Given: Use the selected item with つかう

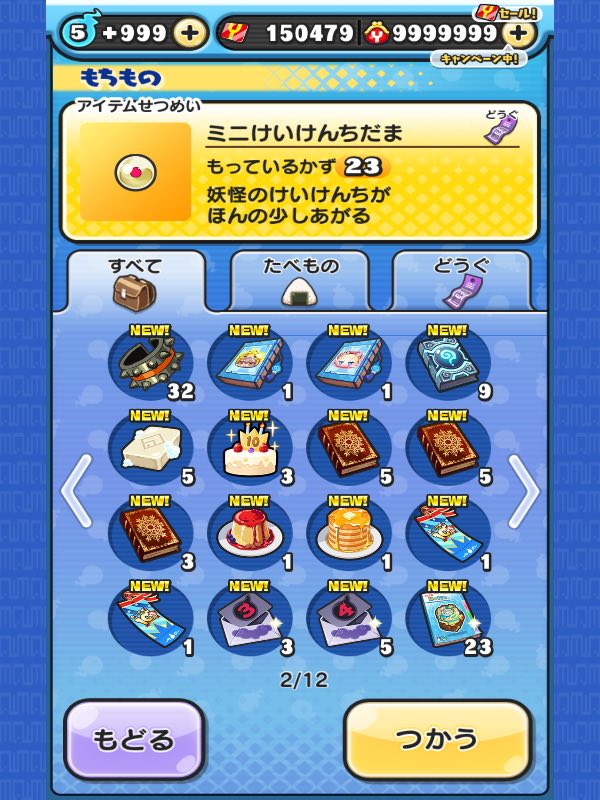Looking at the screenshot, I should pos(437,740).
